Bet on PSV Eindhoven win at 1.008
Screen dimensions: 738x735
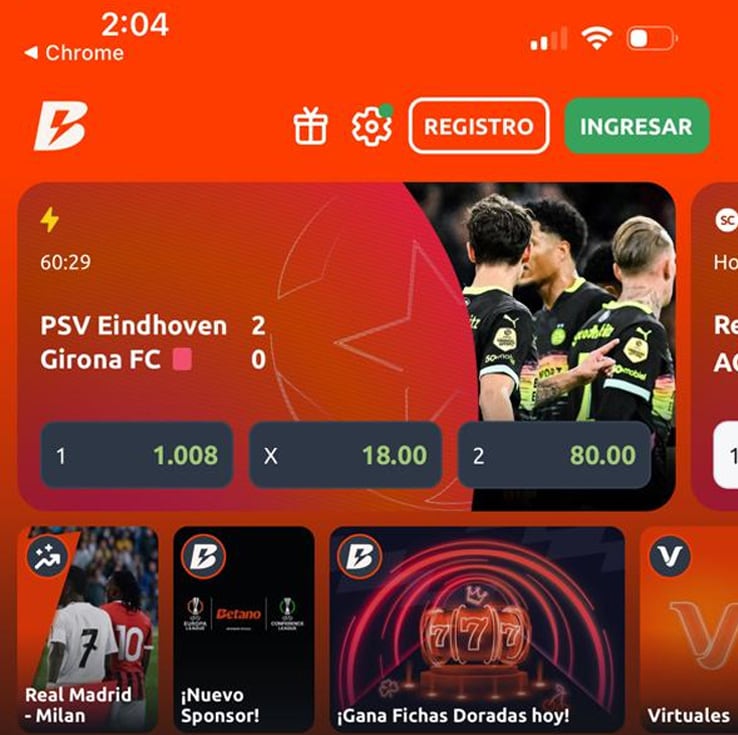tap(136, 456)
